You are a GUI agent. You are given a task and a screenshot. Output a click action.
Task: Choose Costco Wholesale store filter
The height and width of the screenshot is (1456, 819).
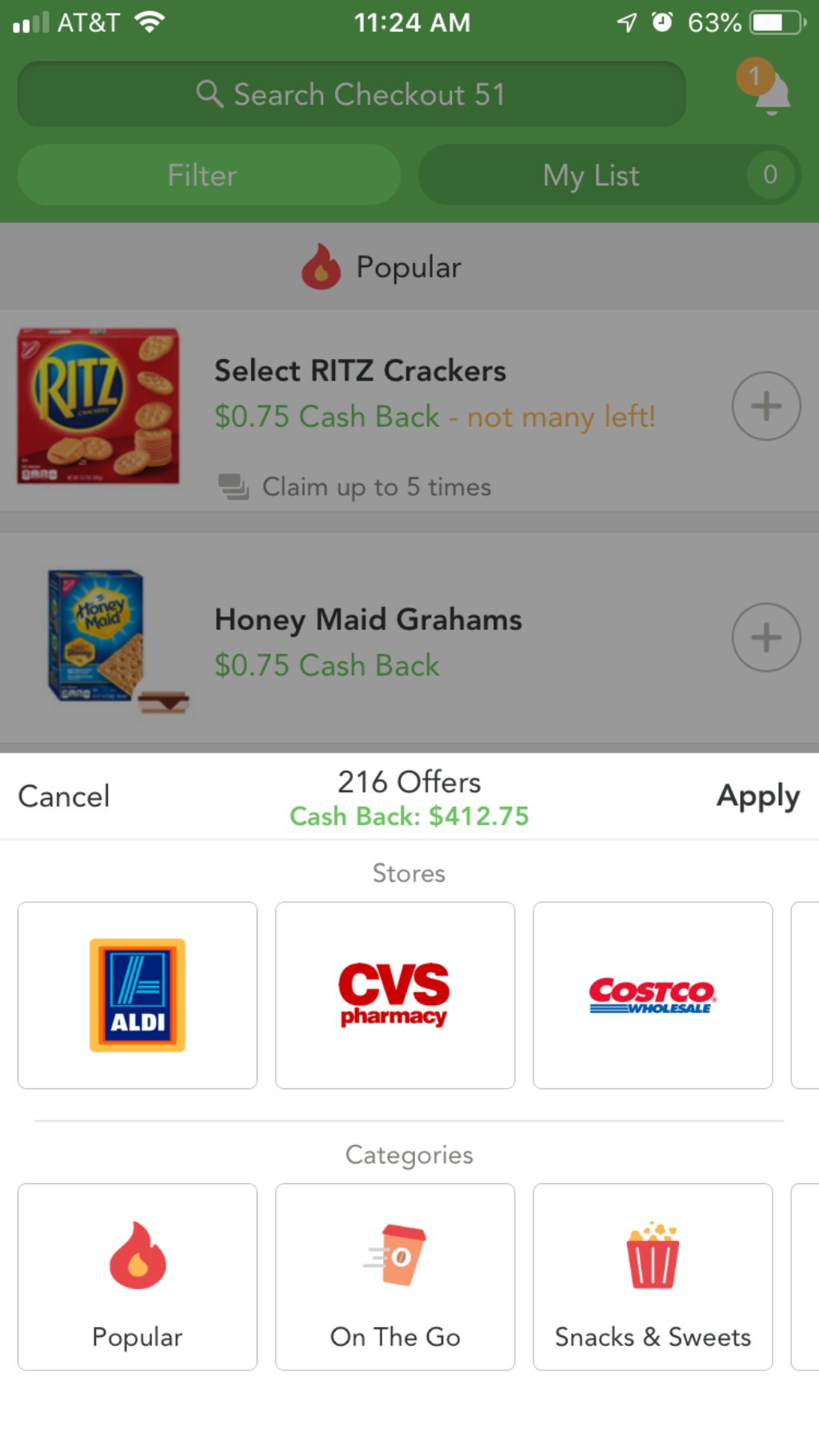click(x=653, y=995)
